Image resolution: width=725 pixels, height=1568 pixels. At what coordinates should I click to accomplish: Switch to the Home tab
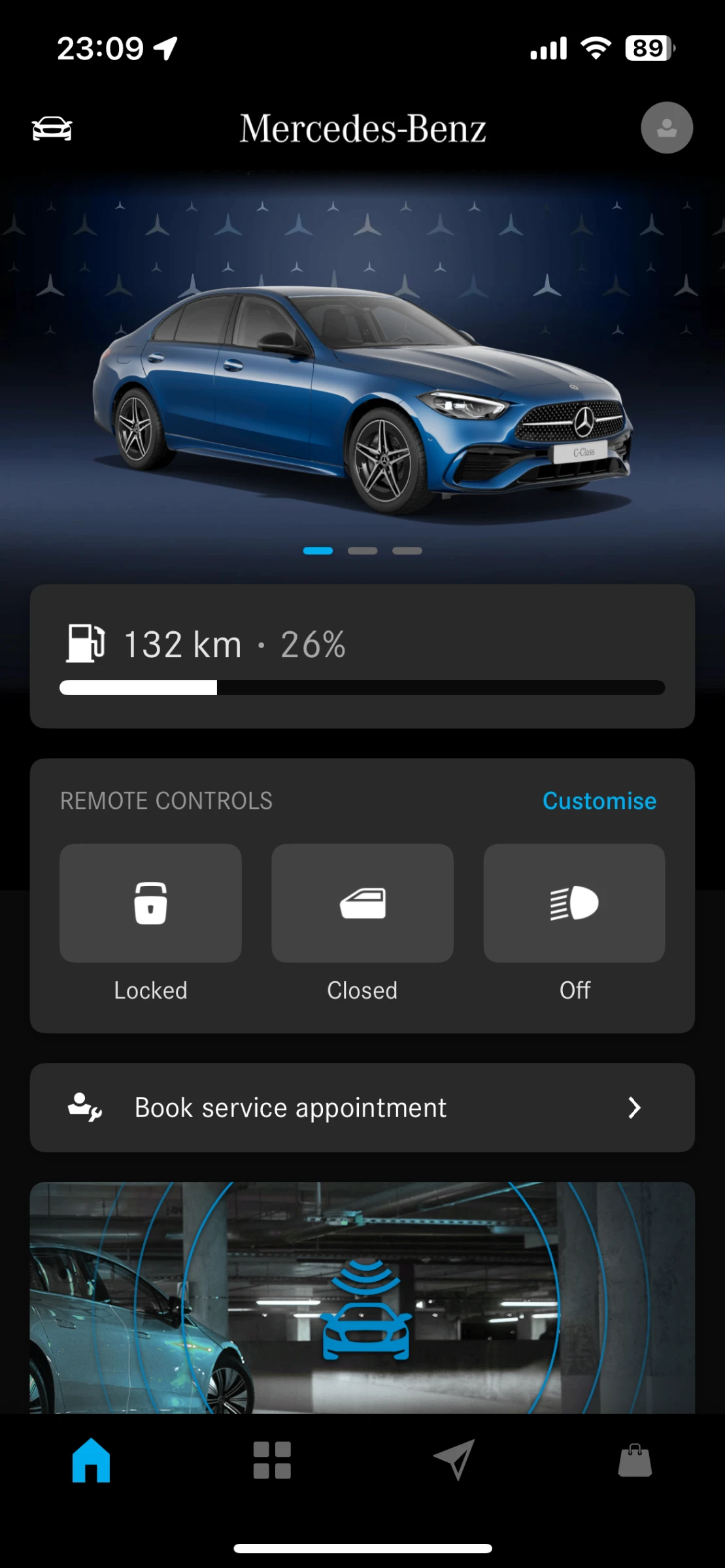(91, 1460)
